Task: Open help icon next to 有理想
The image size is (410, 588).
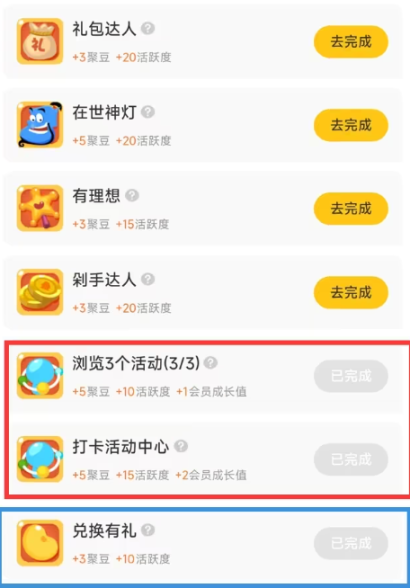Action: (x=132, y=196)
